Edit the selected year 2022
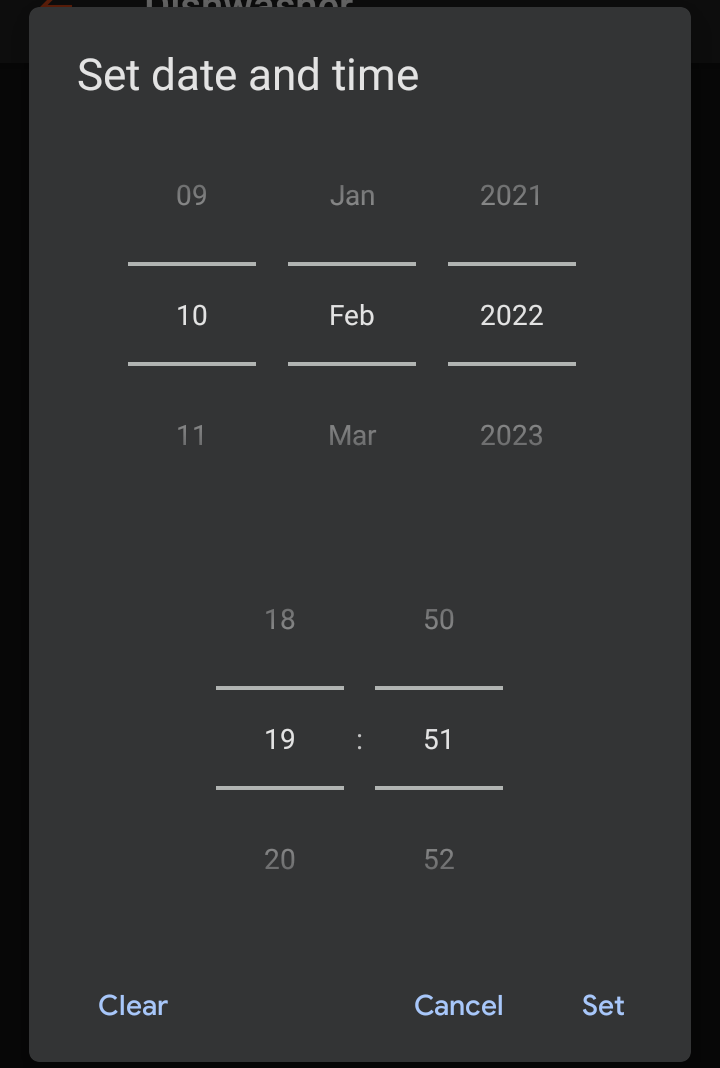Image resolution: width=720 pixels, height=1068 pixels. coord(511,315)
